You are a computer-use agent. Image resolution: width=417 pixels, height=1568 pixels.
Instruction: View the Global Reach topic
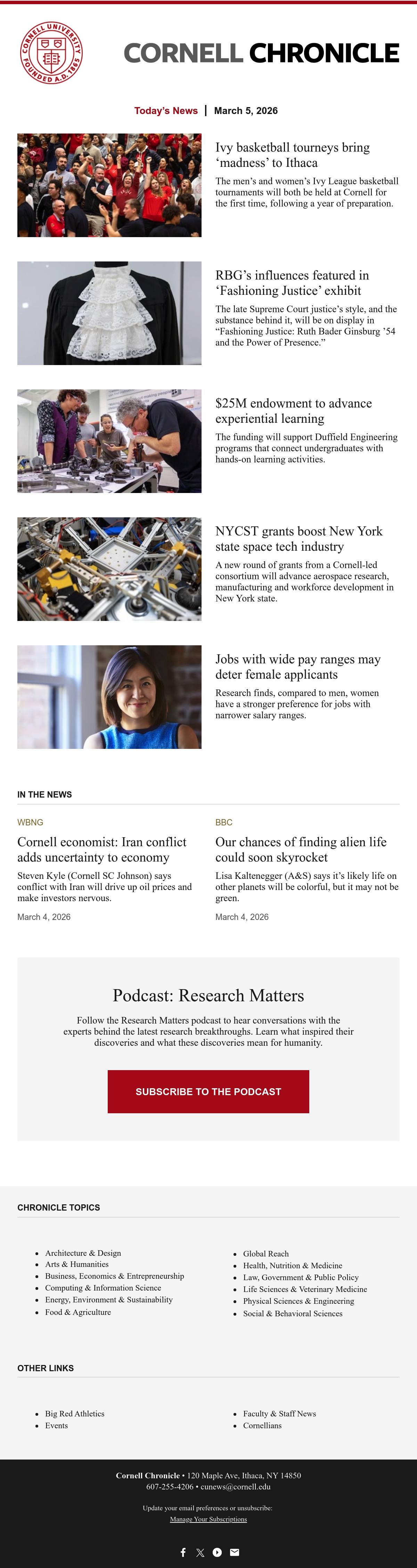coord(266,1253)
